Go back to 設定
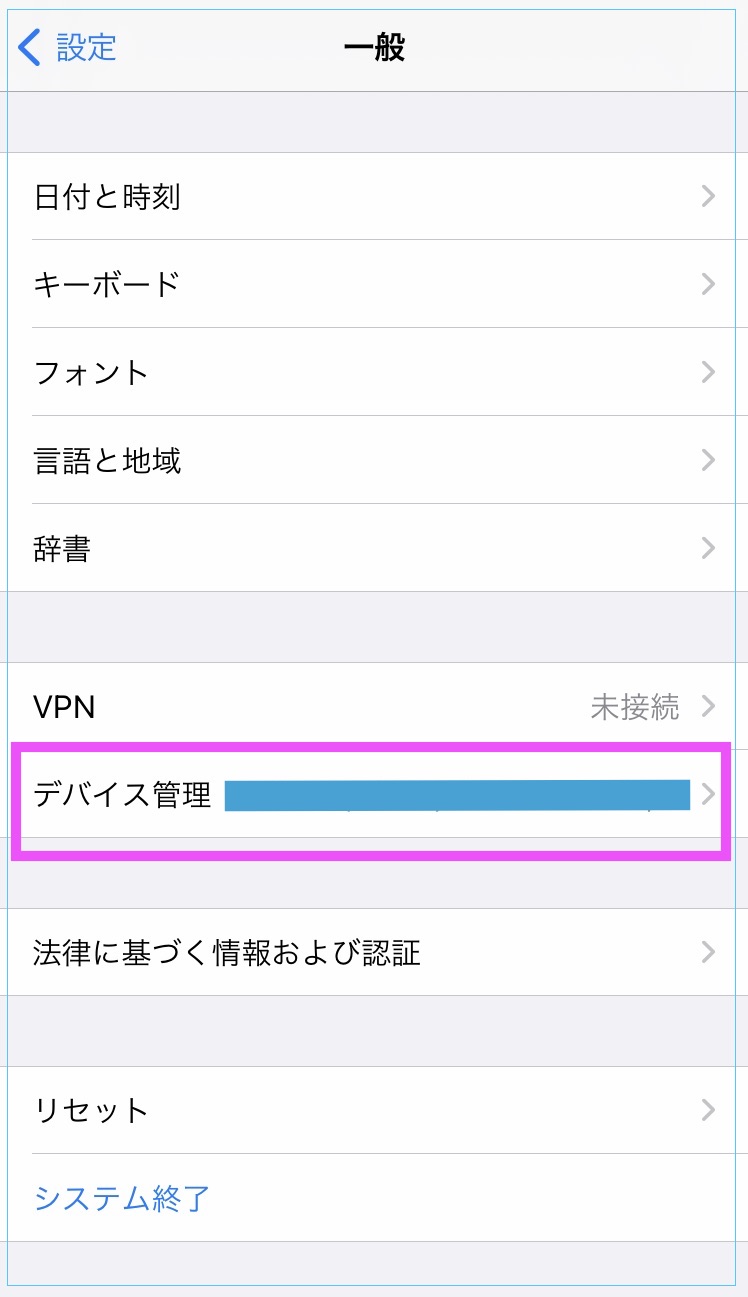Viewport: 748px width, 1297px height. coord(68,47)
